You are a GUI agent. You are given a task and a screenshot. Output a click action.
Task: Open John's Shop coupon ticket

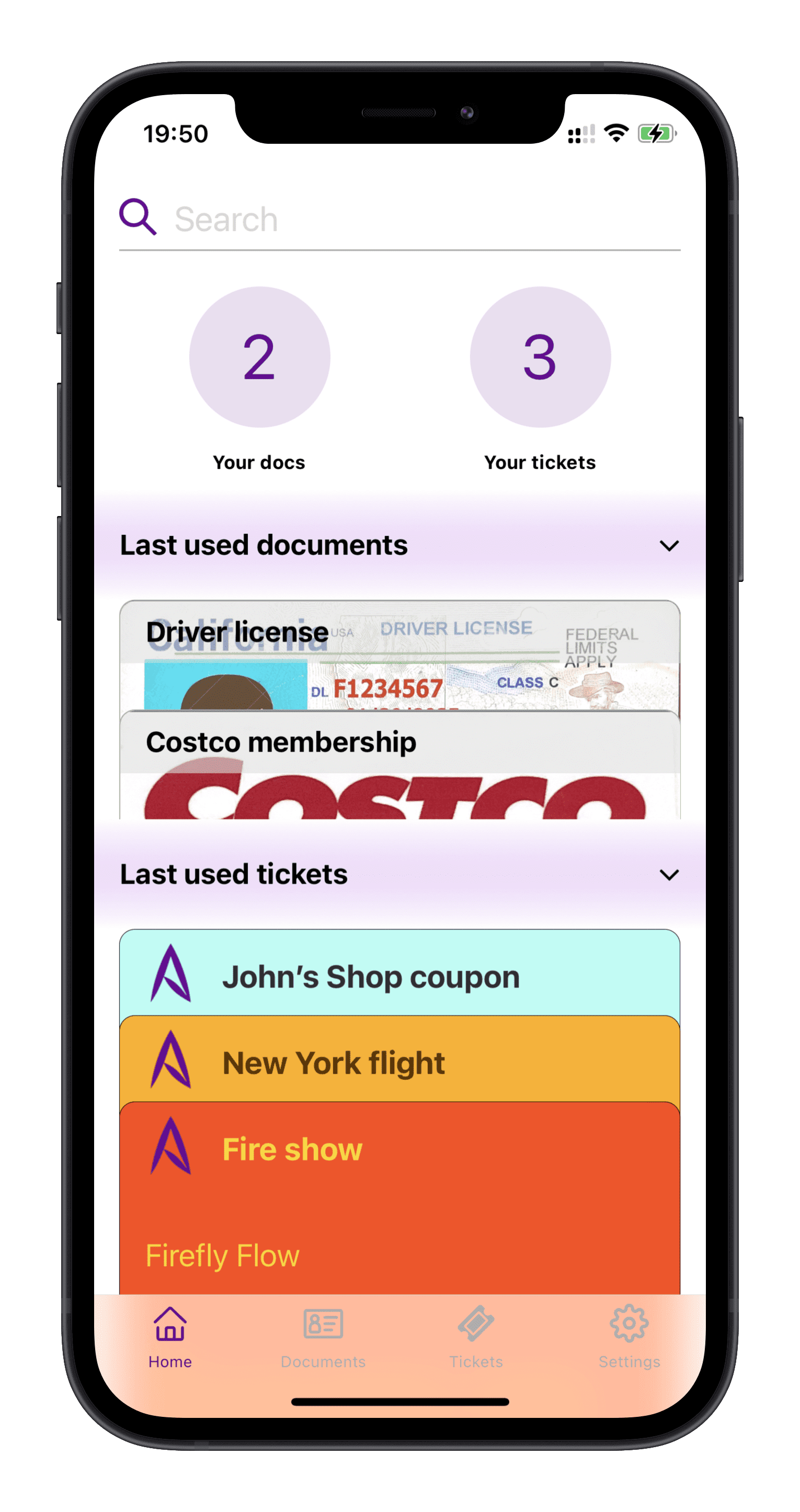coord(399,975)
